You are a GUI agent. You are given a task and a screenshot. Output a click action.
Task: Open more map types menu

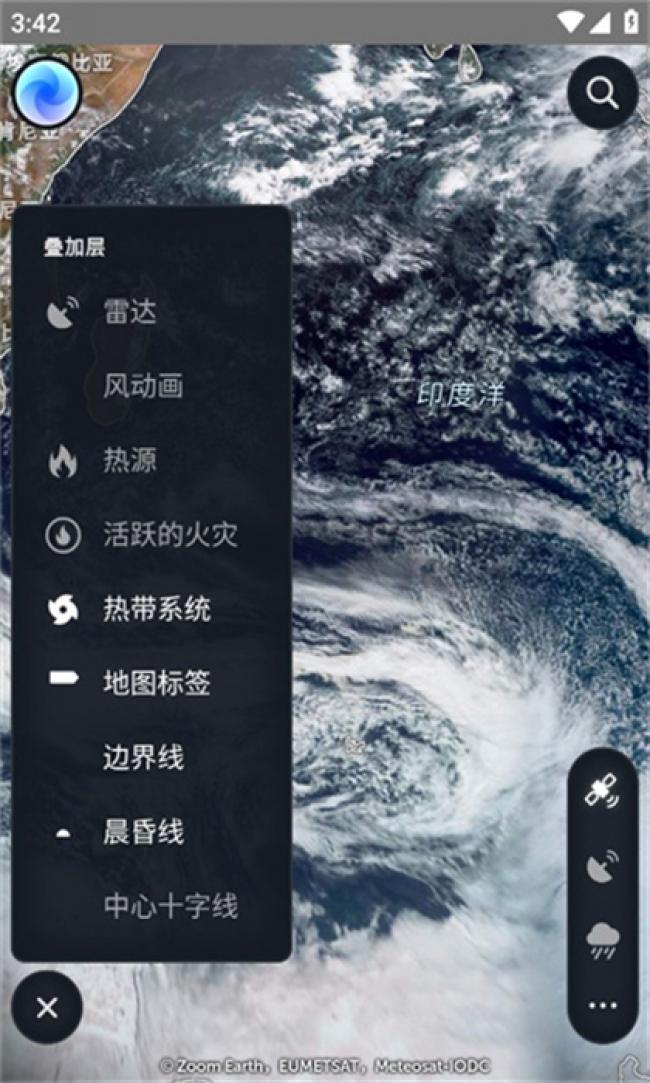click(x=602, y=1005)
